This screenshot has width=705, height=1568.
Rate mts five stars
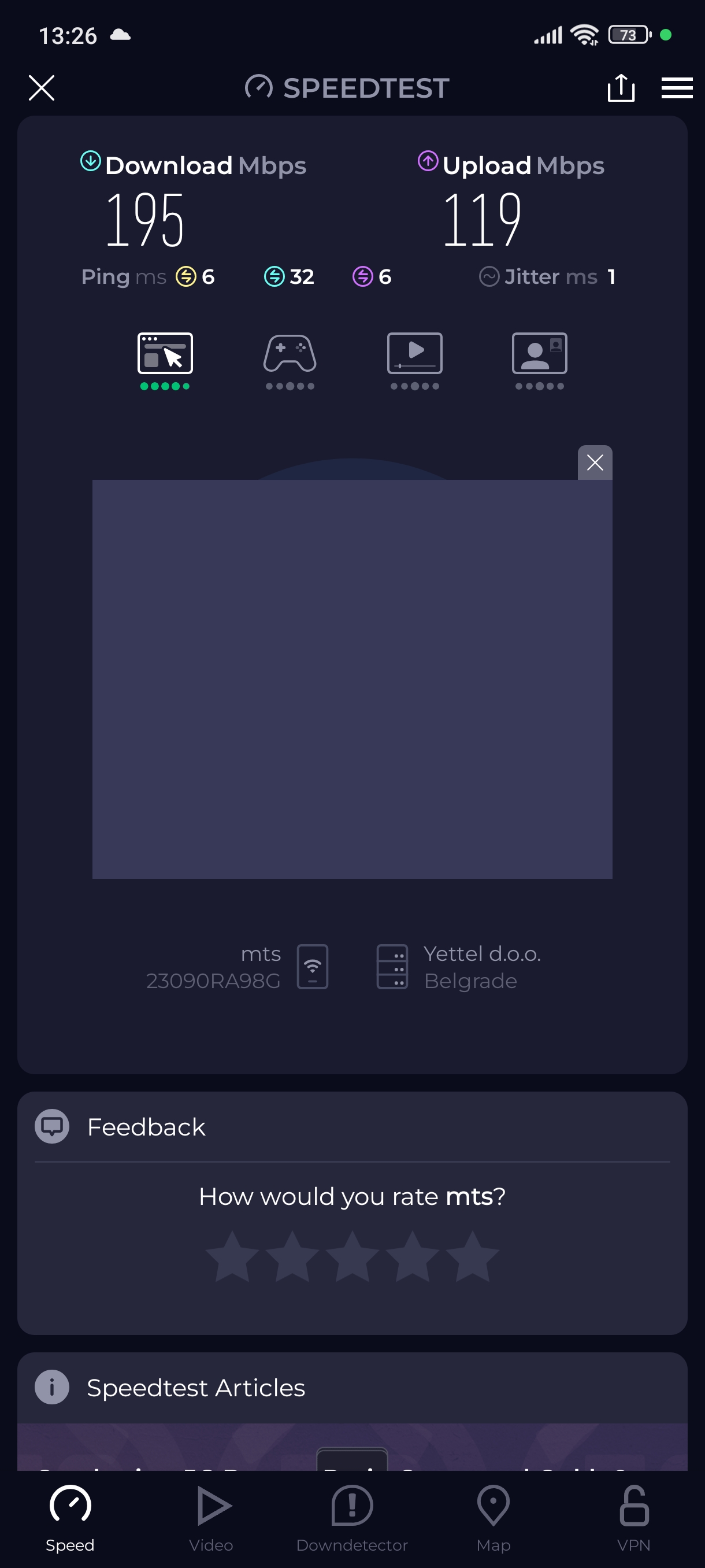pyautogui.click(x=472, y=1256)
